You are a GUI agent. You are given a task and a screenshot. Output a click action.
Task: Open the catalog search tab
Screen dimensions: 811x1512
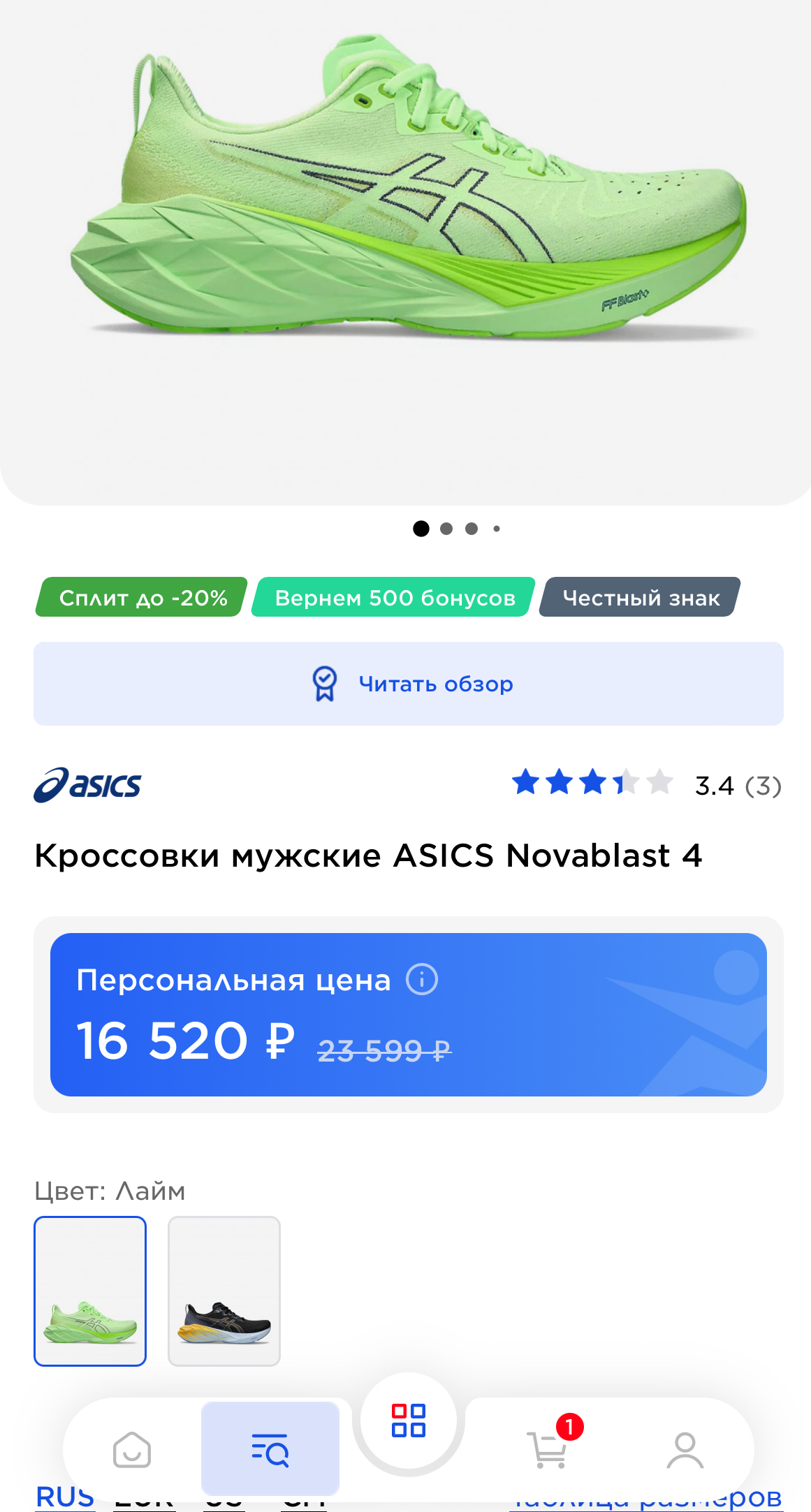(270, 1448)
